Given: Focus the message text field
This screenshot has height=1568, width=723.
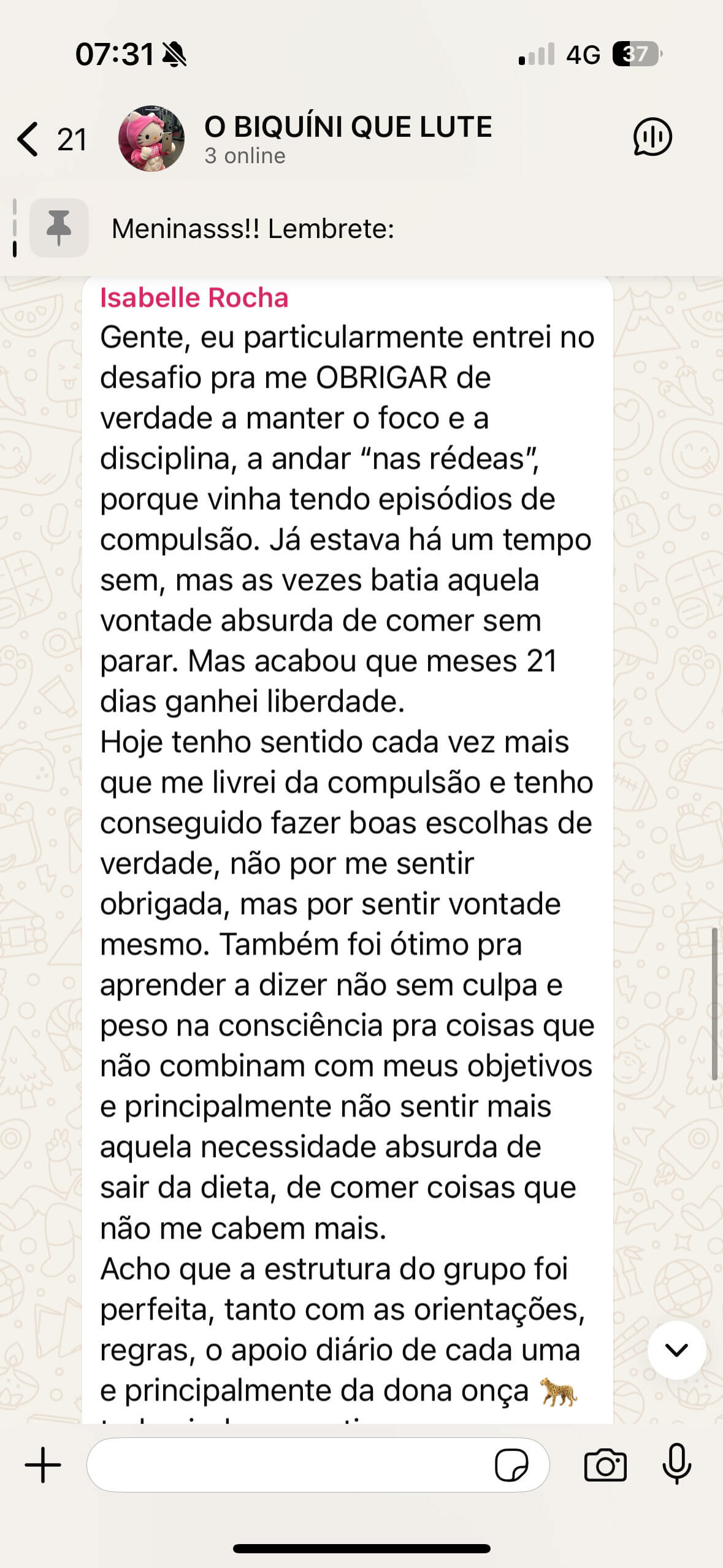Looking at the screenshot, I should coord(288,1466).
